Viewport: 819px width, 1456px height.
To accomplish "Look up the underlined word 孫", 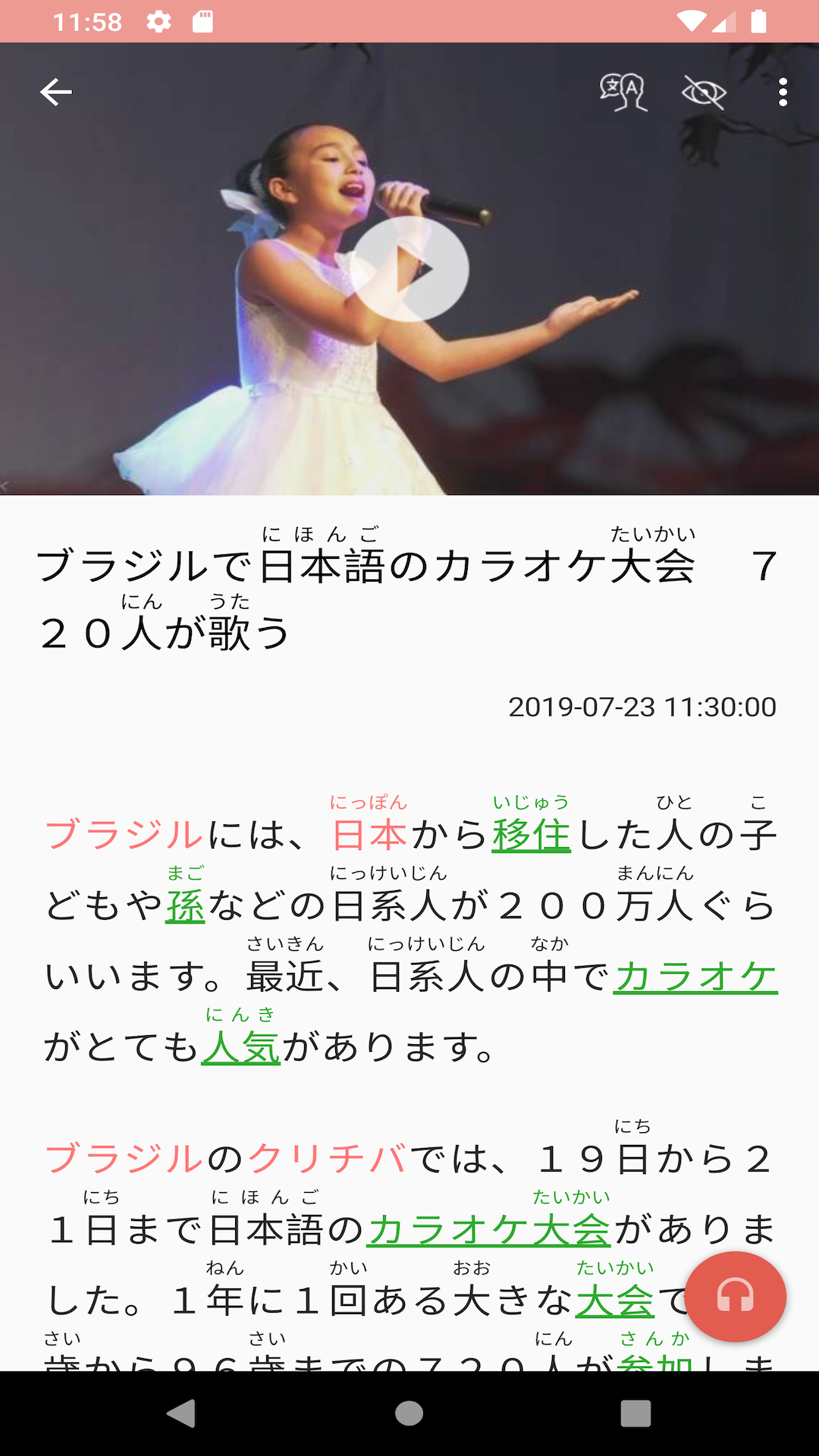I will click(x=186, y=906).
